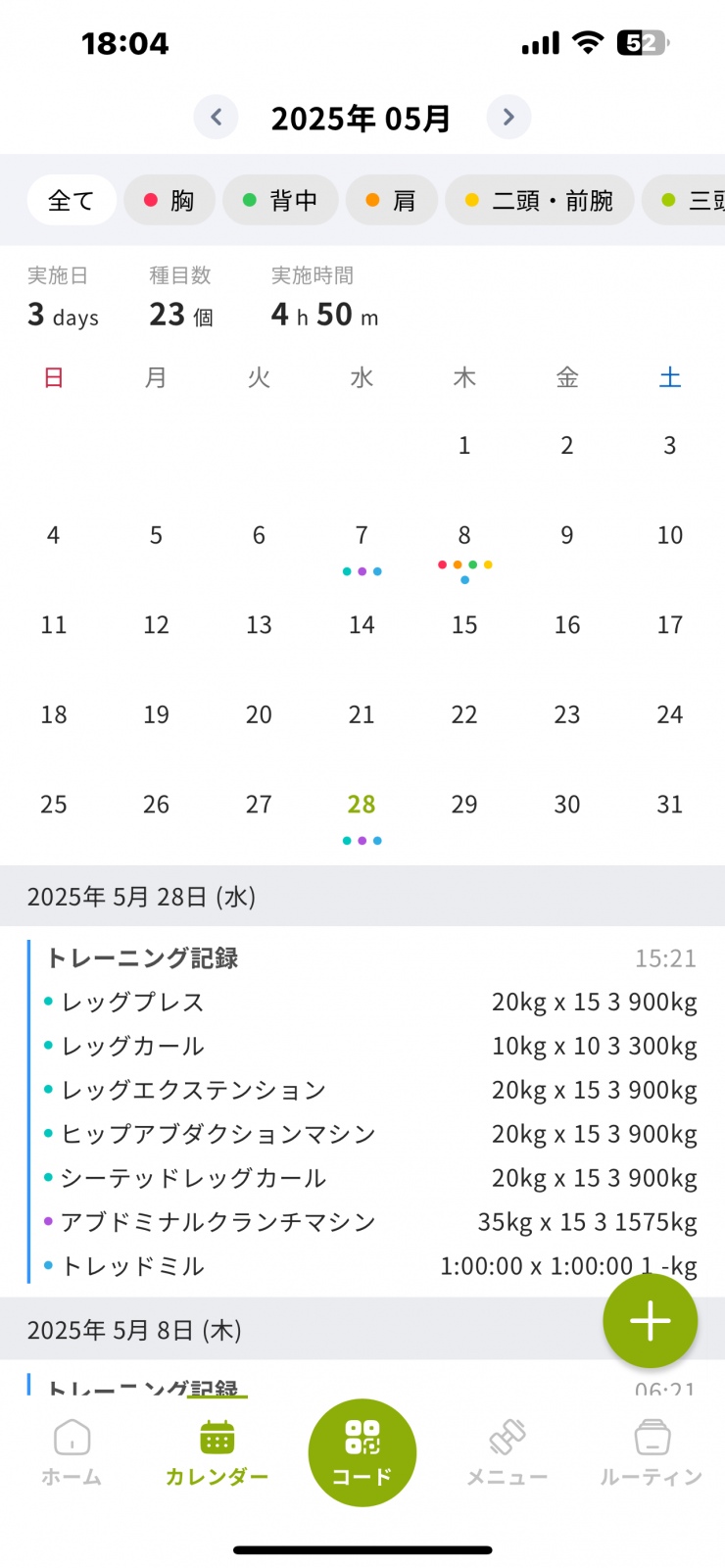Open the コード scanner button
The image size is (725, 1568).
coord(362,1452)
